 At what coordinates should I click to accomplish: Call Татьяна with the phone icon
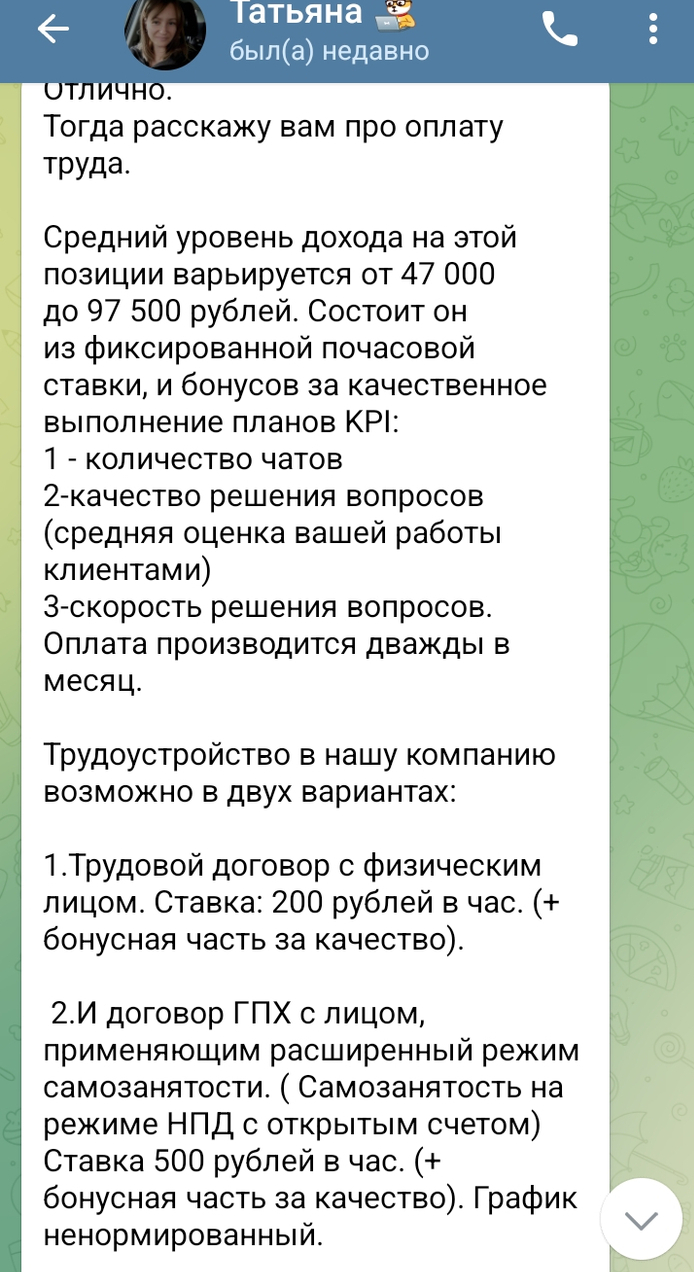click(560, 30)
